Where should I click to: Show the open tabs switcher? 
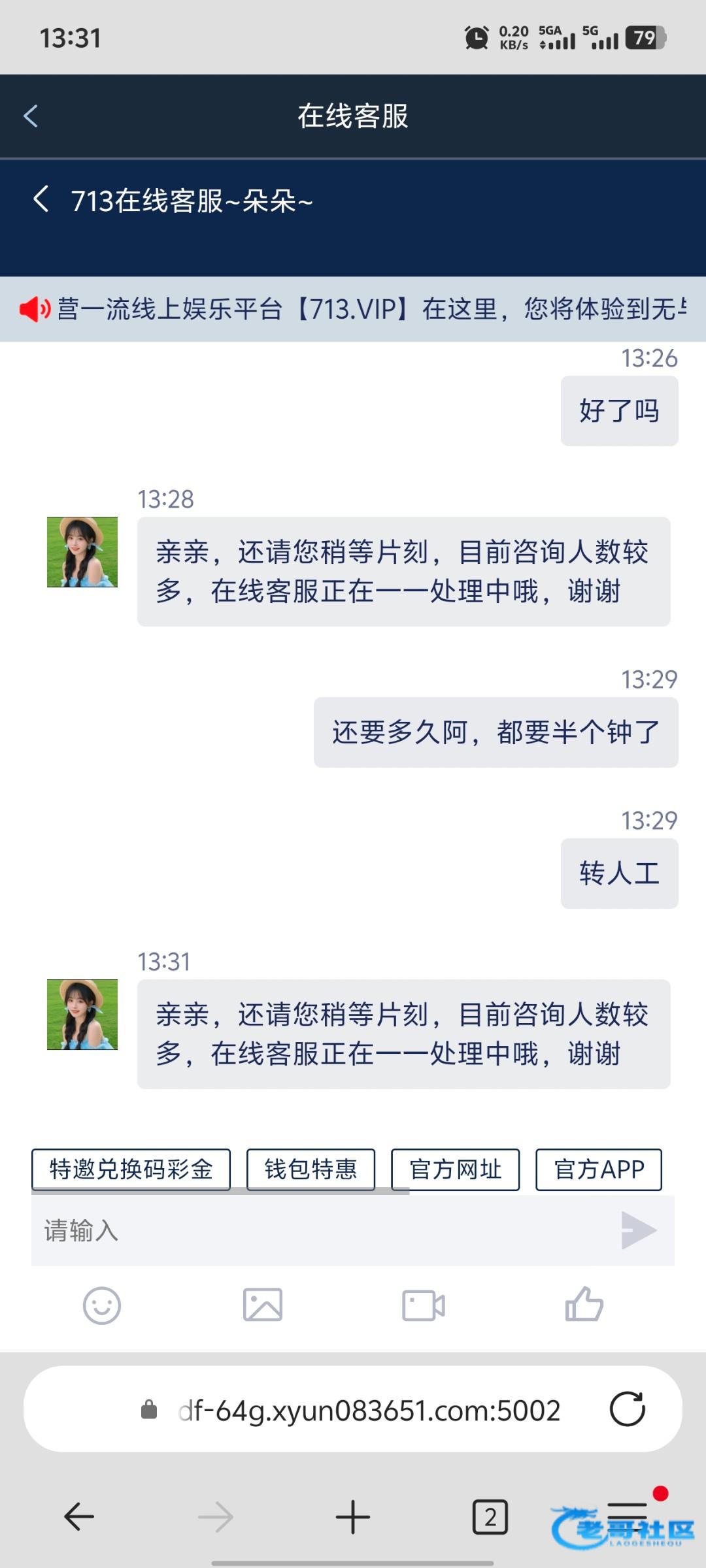490,1516
